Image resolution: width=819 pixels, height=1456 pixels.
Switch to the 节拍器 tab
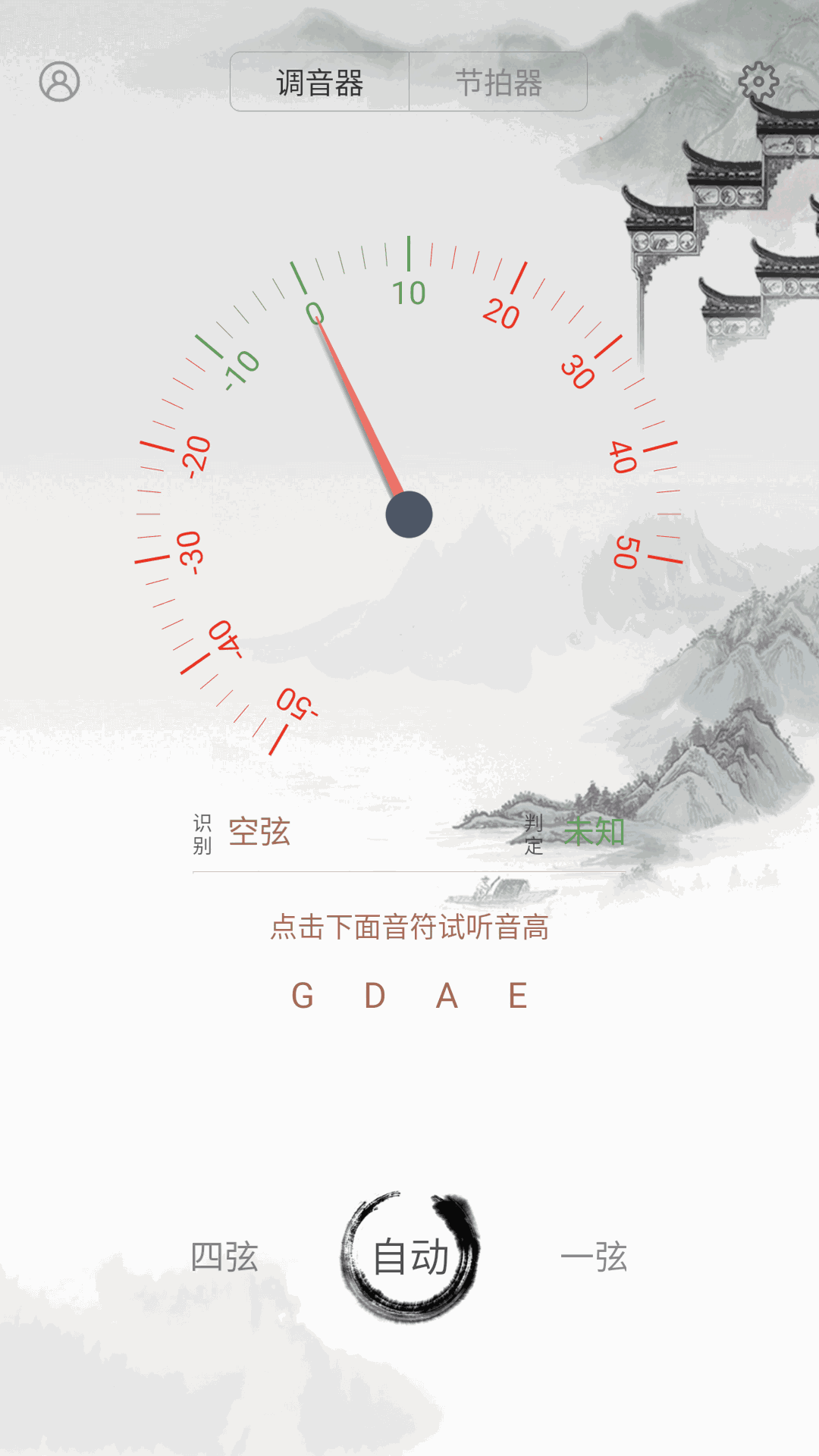coord(499,83)
